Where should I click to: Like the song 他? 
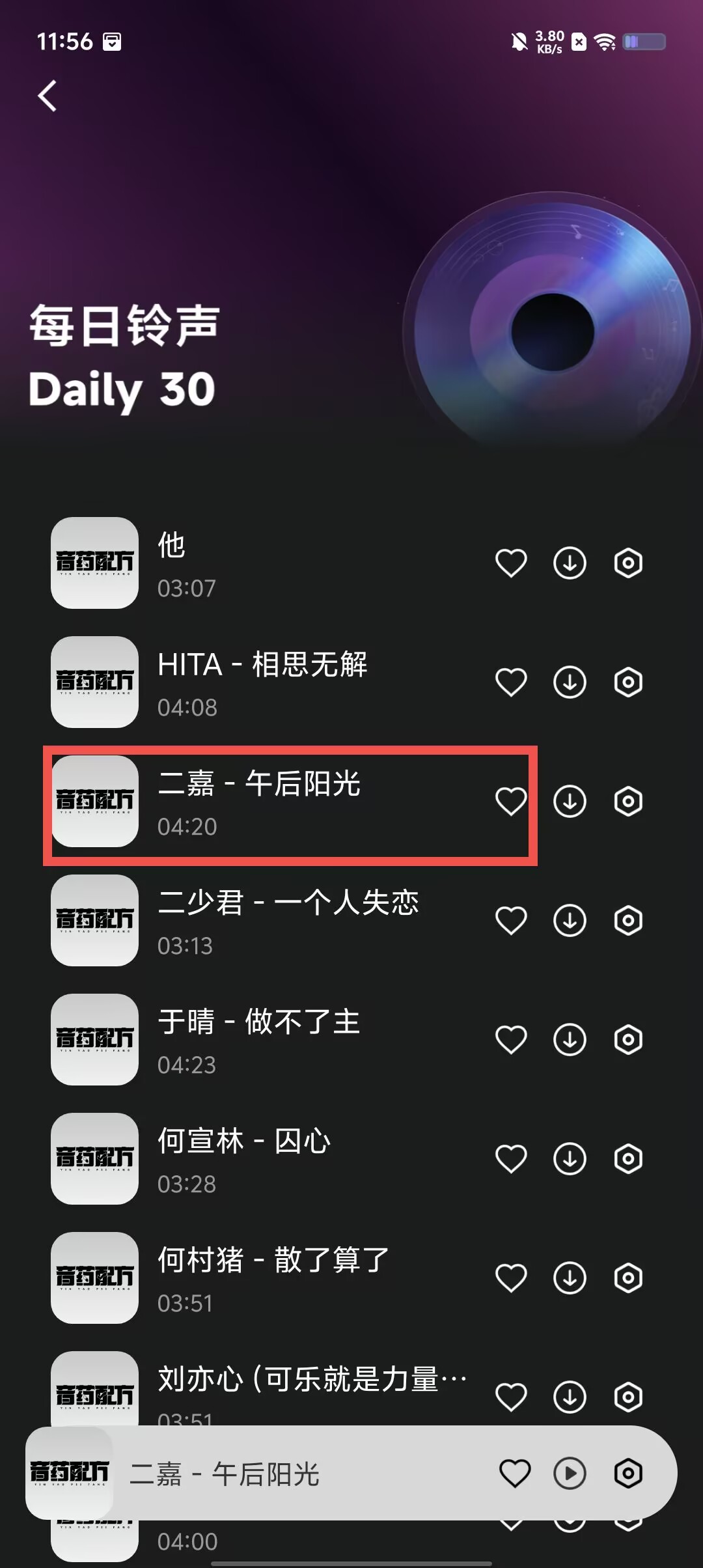tap(511, 563)
